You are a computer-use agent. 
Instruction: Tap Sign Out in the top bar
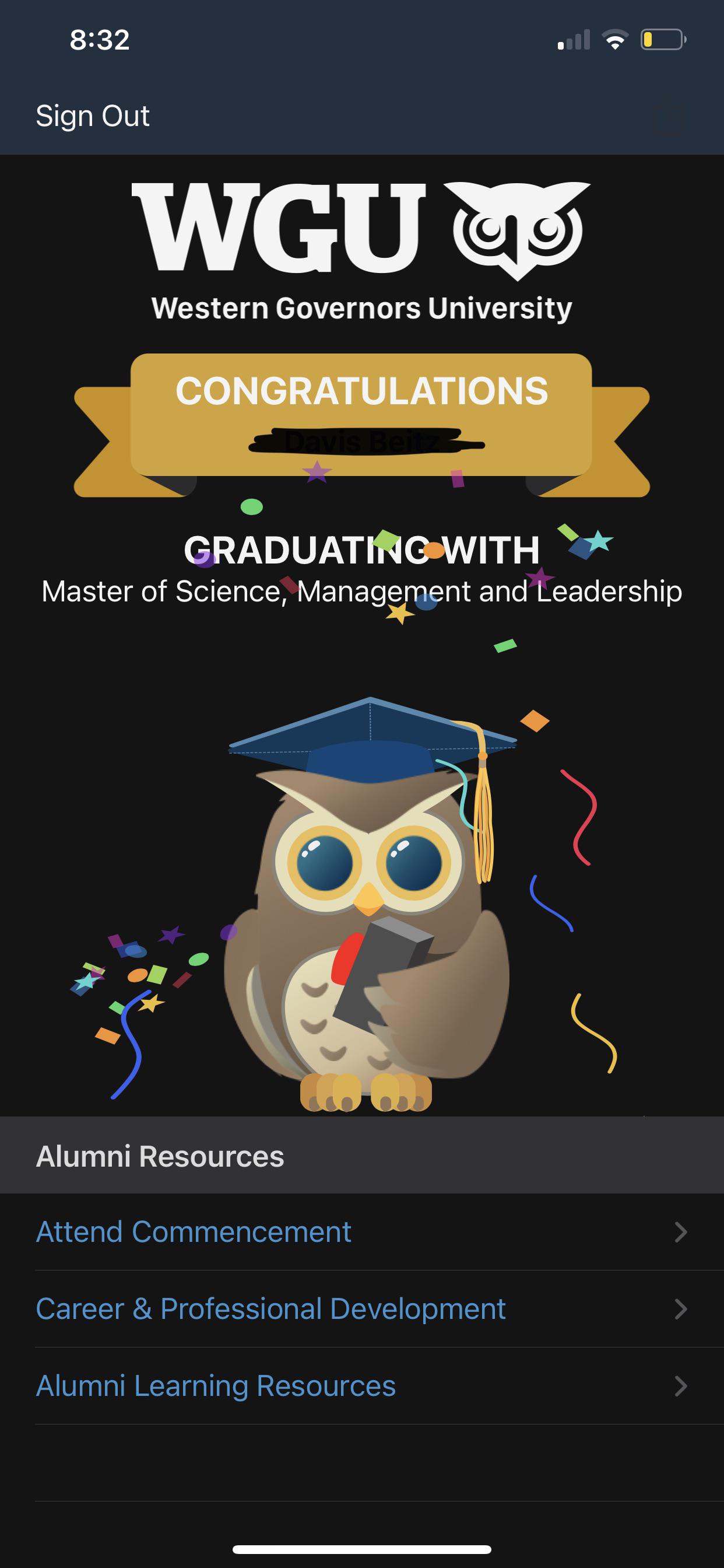tap(93, 116)
